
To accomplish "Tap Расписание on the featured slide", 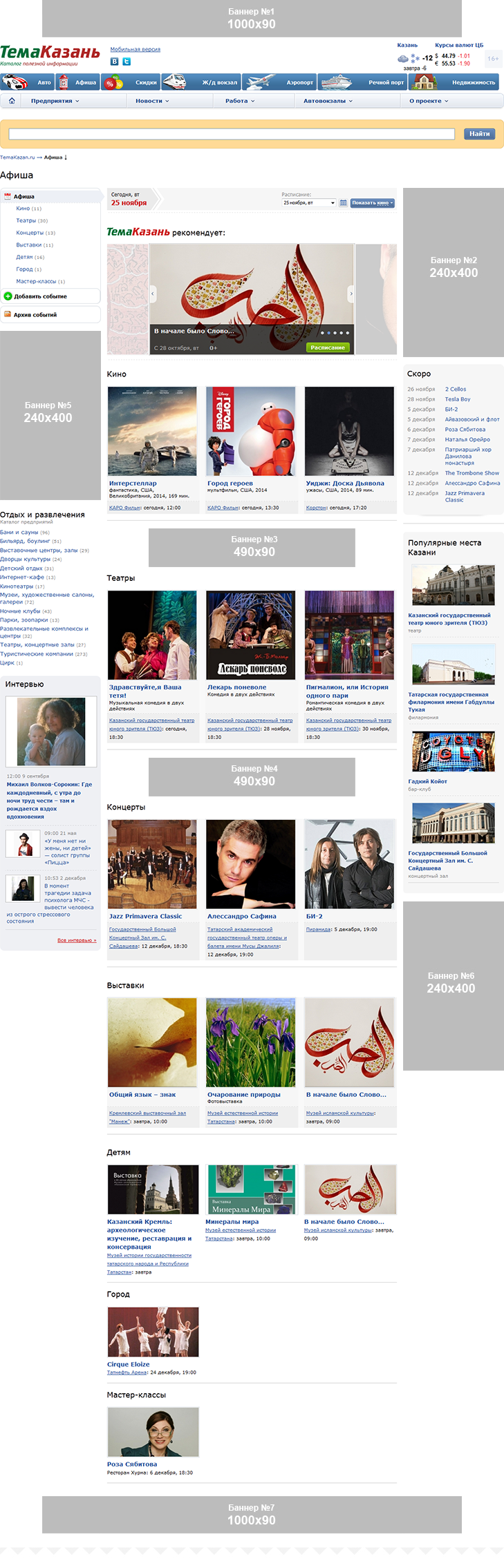I will 328,347.
